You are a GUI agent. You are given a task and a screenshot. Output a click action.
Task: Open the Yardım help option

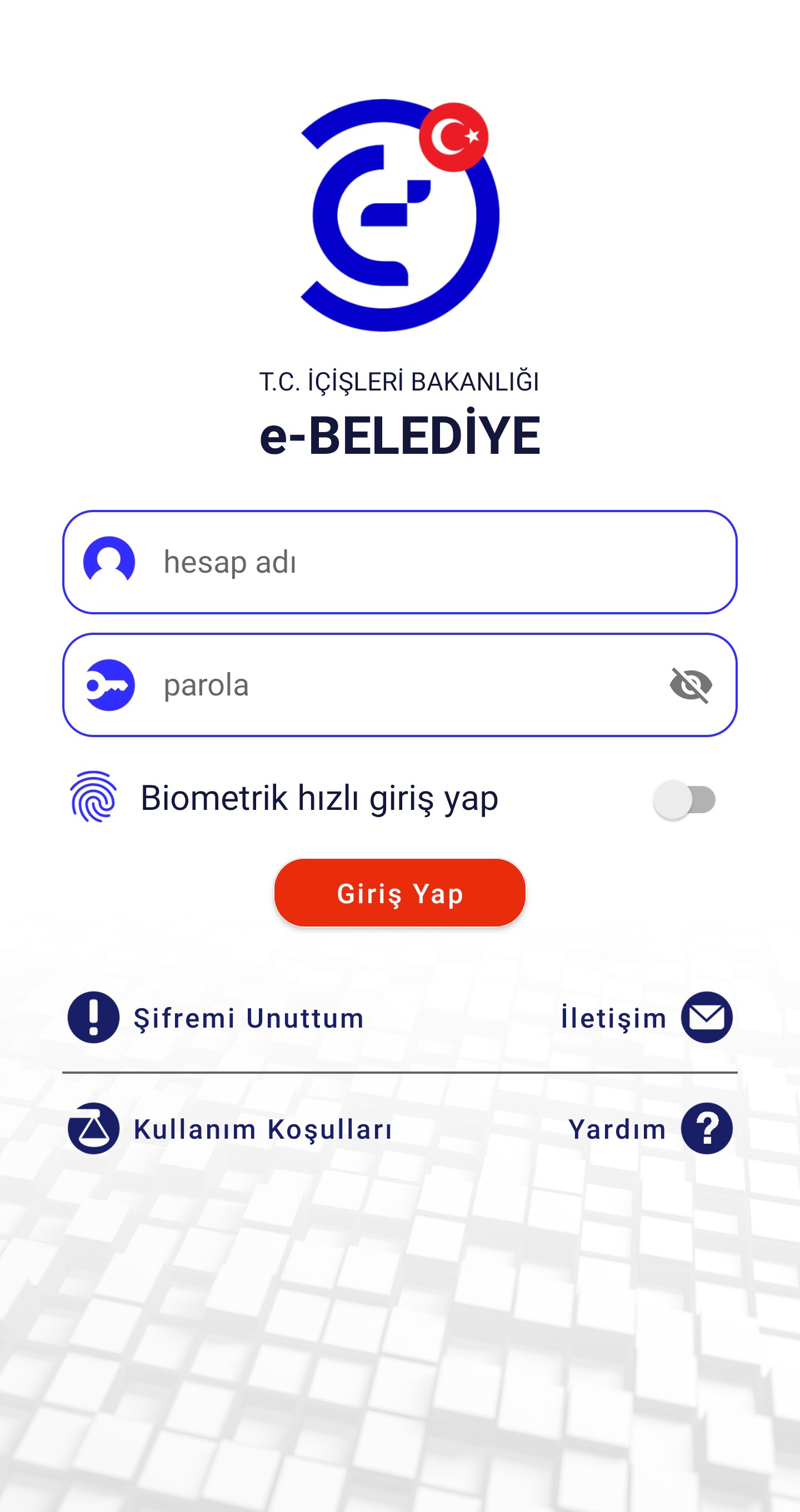click(649, 1129)
